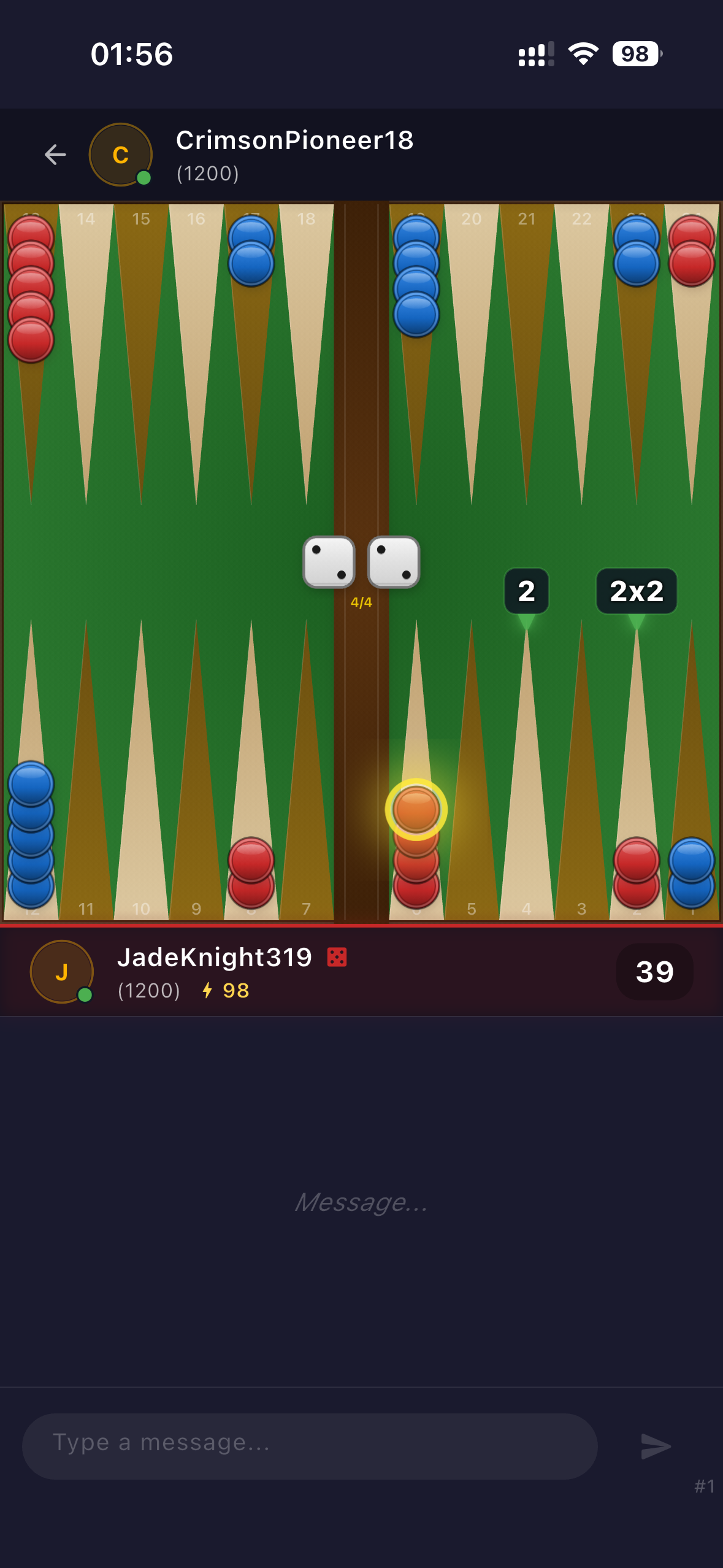Focus the 'Type a message...' field

pos(310,1446)
